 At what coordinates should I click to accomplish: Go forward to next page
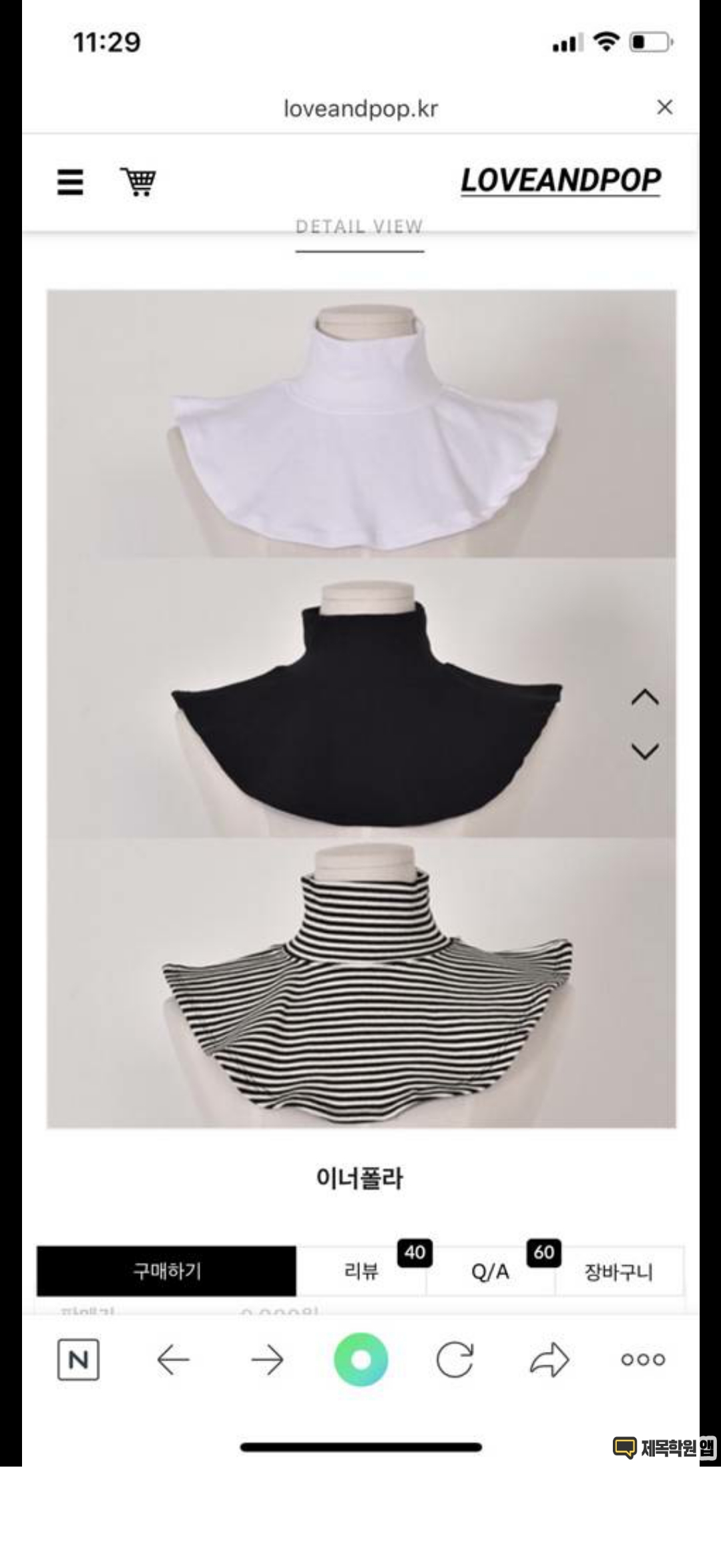267,1359
